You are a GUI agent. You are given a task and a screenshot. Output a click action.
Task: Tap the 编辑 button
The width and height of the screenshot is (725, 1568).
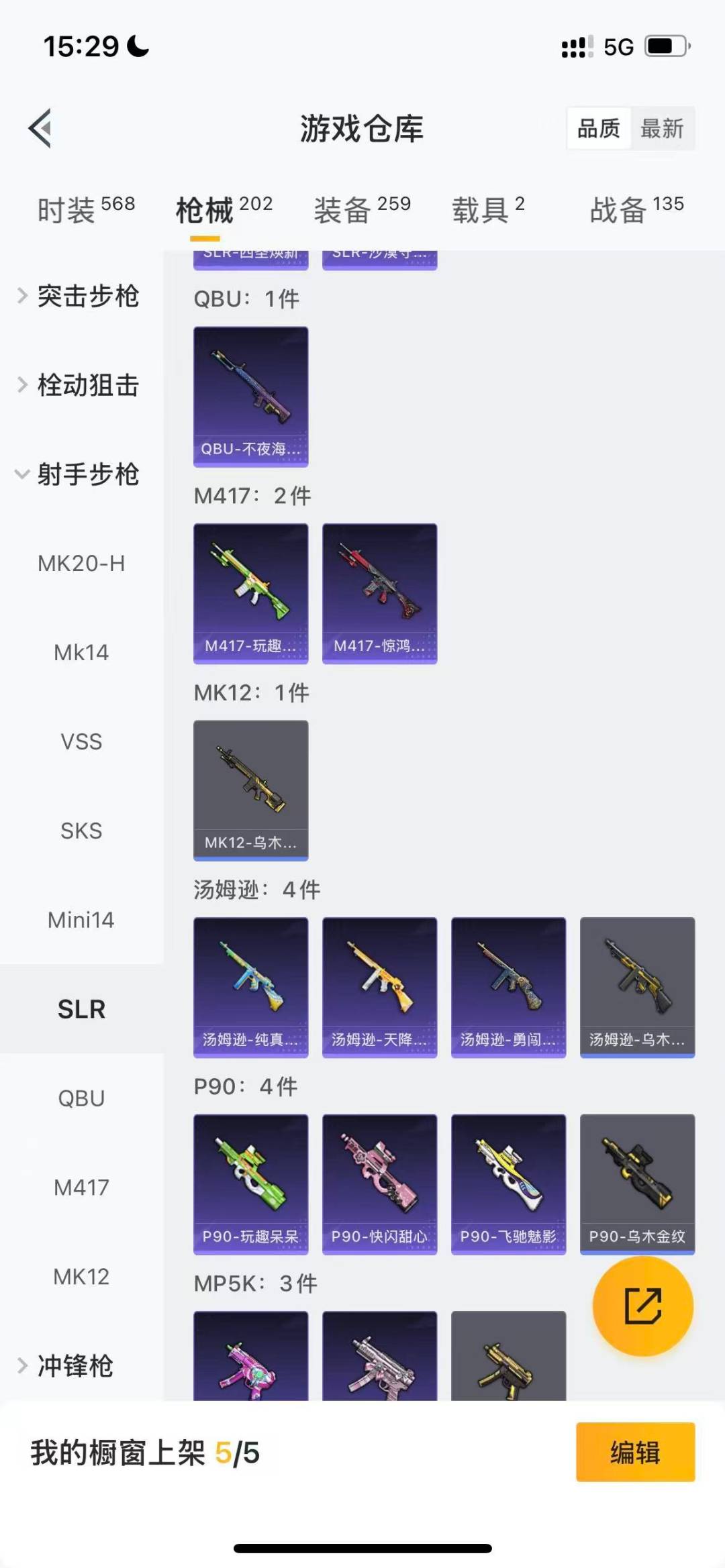coord(635,1452)
